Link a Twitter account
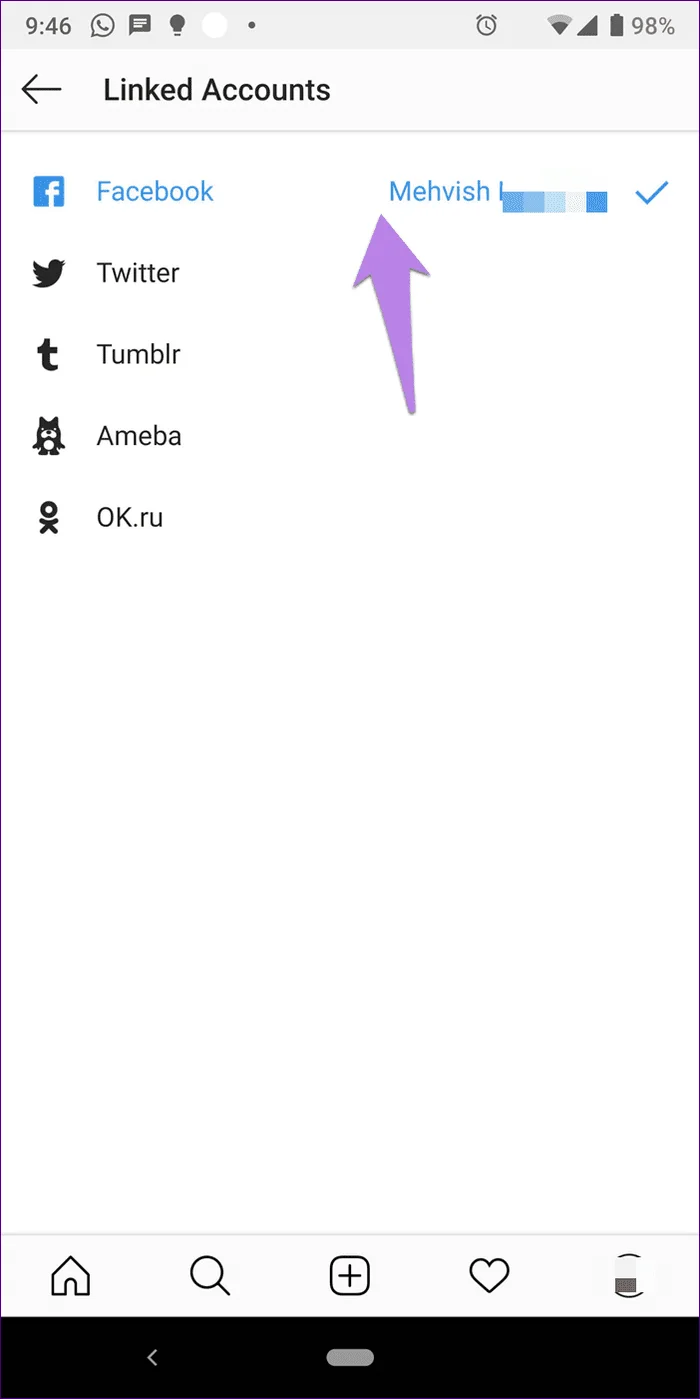Image resolution: width=700 pixels, height=1399 pixels. [x=350, y=273]
